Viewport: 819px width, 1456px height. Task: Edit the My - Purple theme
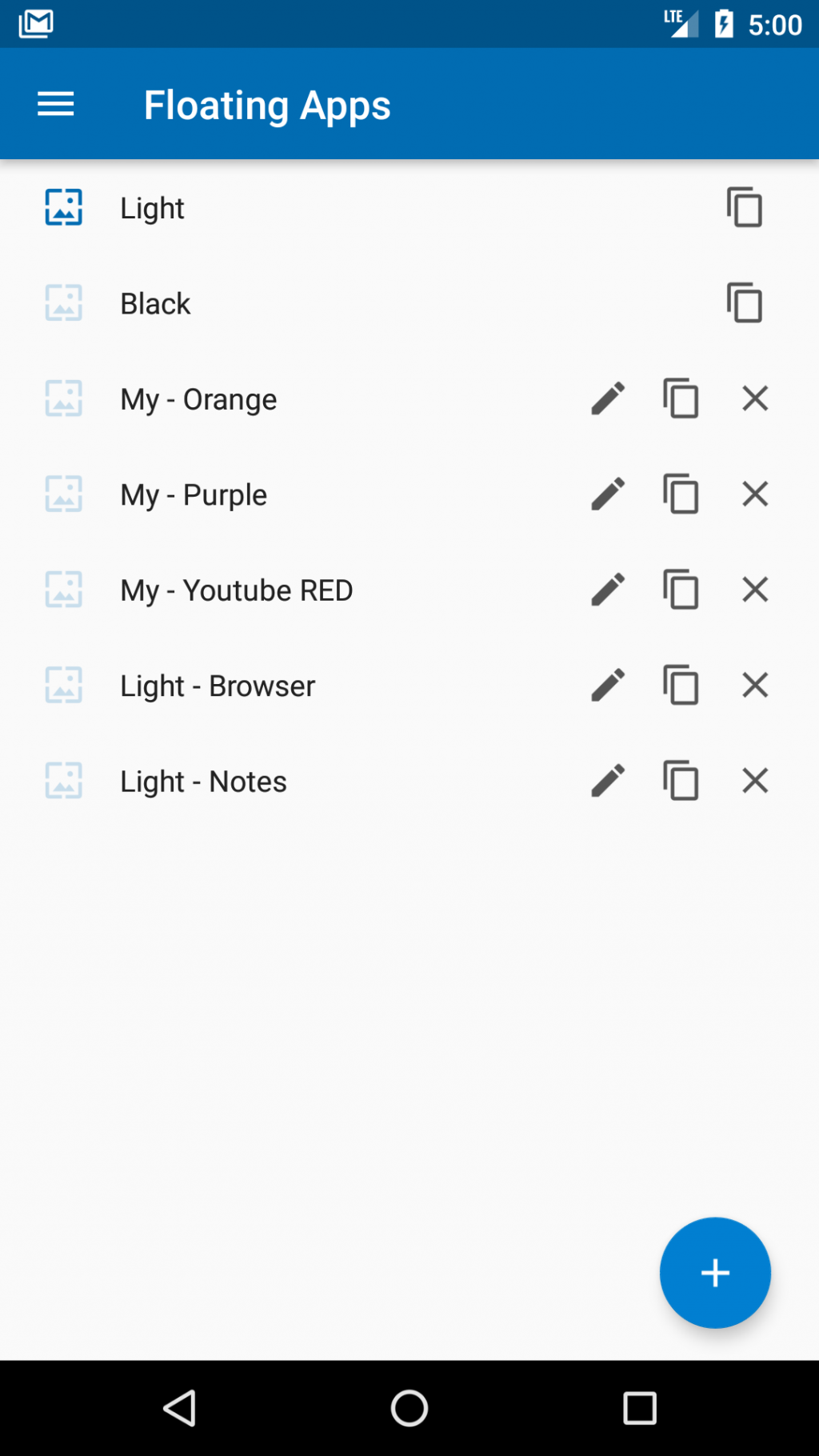click(x=608, y=494)
